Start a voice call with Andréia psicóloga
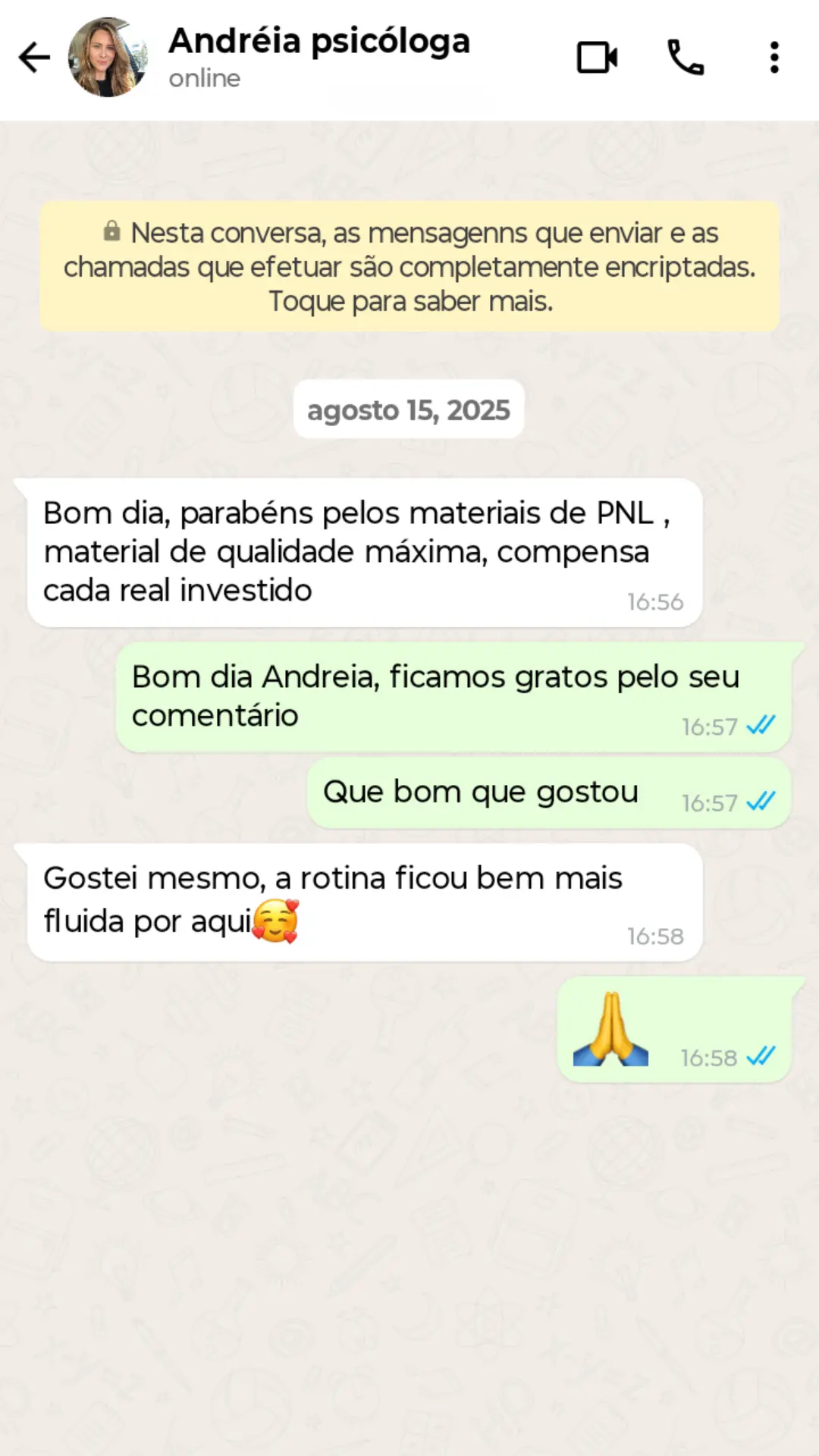819x1456 pixels. pyautogui.click(x=686, y=58)
